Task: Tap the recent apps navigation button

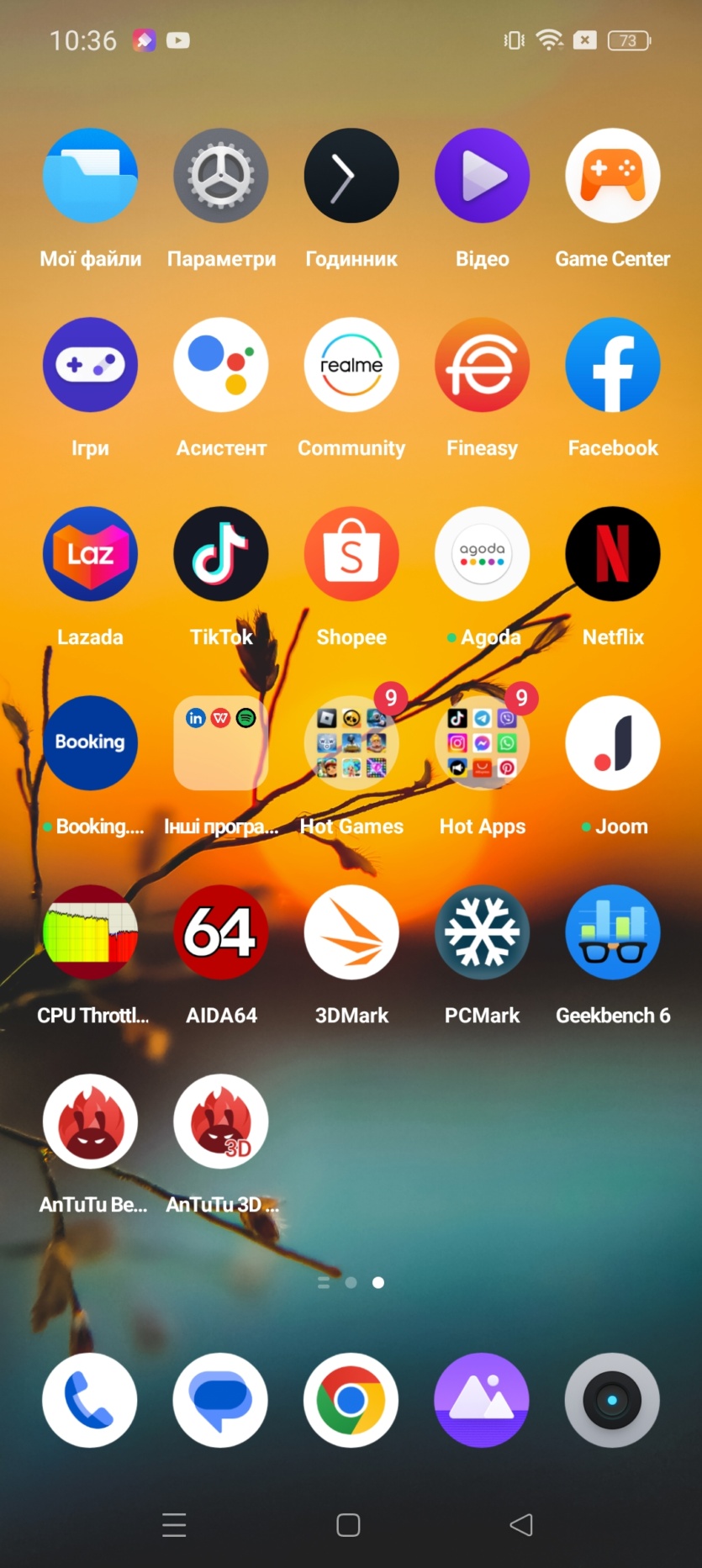Action: (x=174, y=1524)
